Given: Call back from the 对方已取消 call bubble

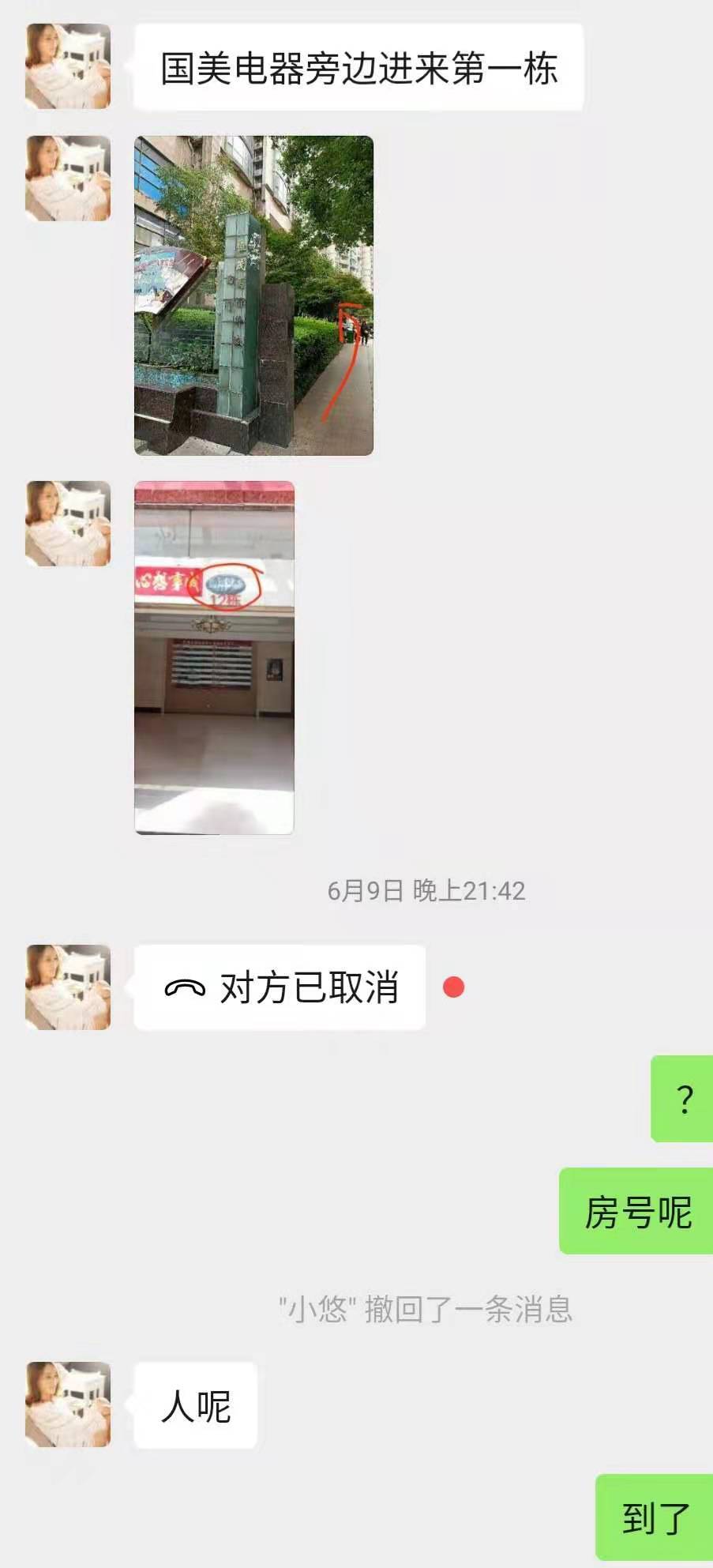Looking at the screenshot, I should point(280,987).
